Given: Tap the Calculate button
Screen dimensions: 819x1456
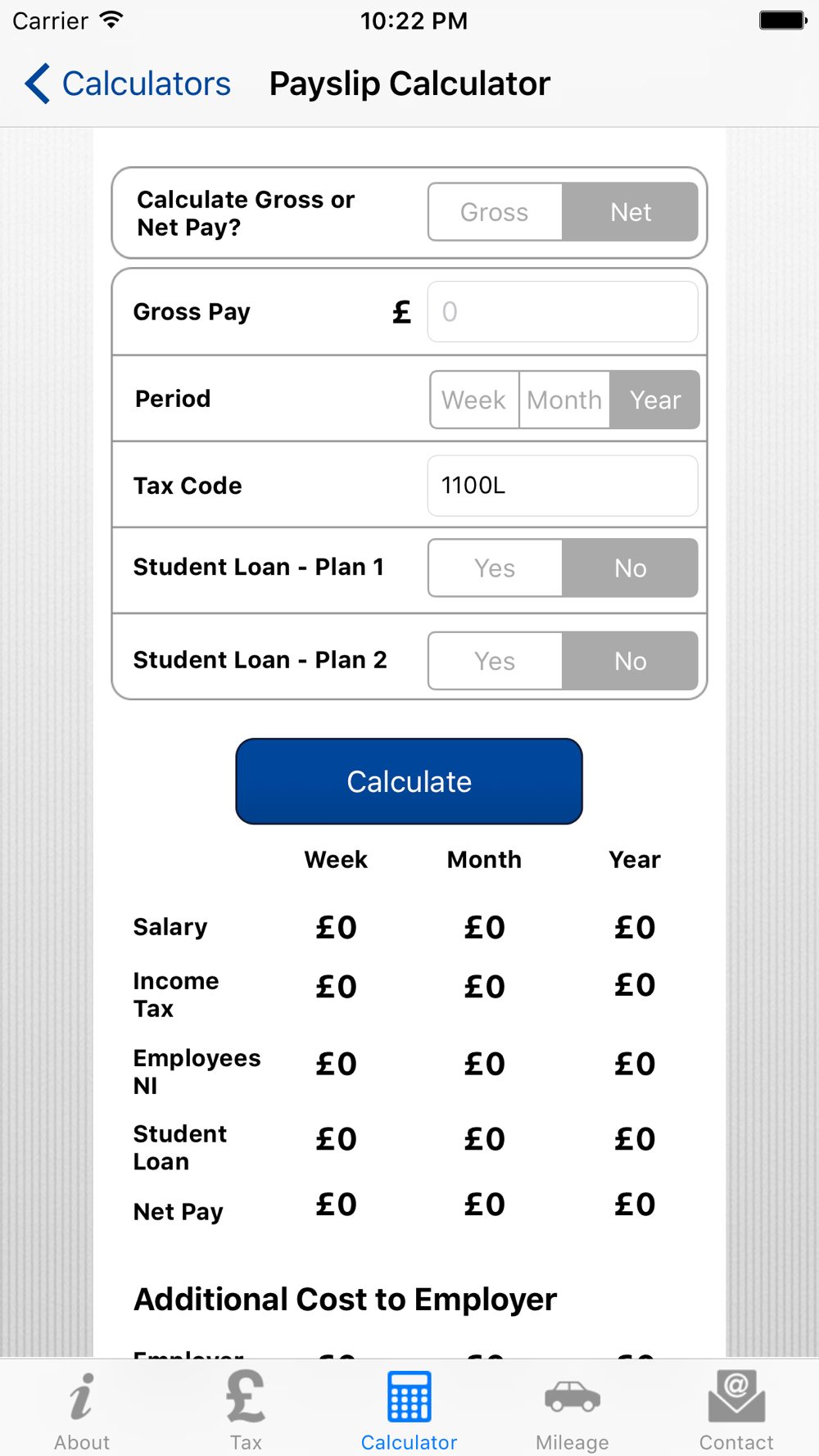Looking at the screenshot, I should [409, 781].
